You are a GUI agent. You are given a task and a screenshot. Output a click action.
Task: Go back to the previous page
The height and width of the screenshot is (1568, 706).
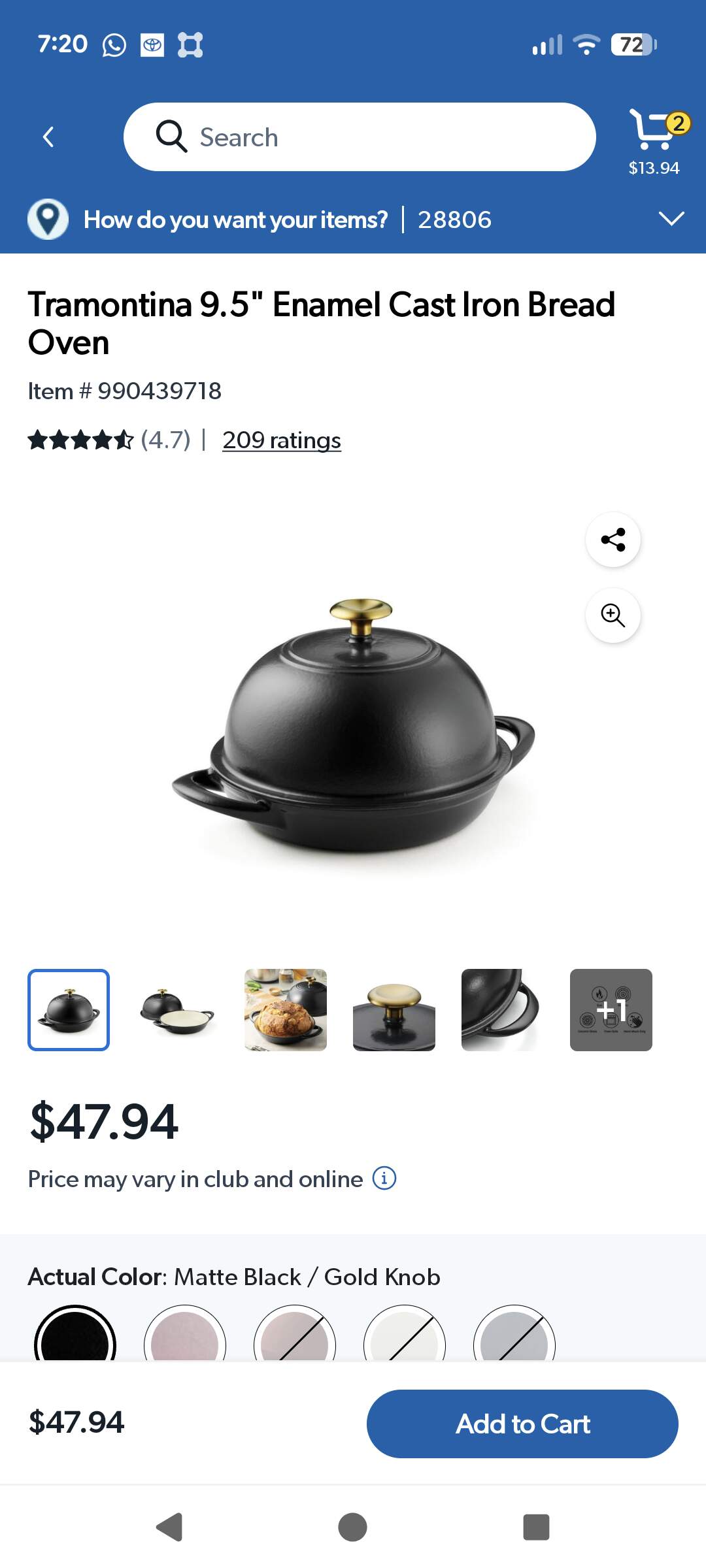pos(48,137)
